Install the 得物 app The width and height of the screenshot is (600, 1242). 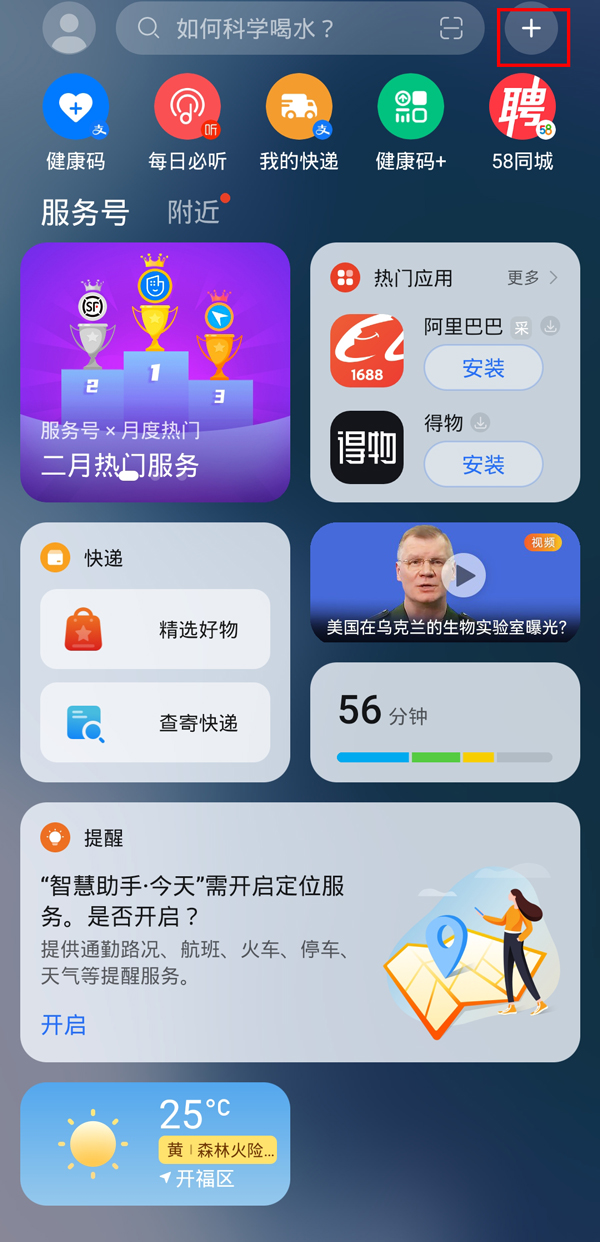pos(483,464)
